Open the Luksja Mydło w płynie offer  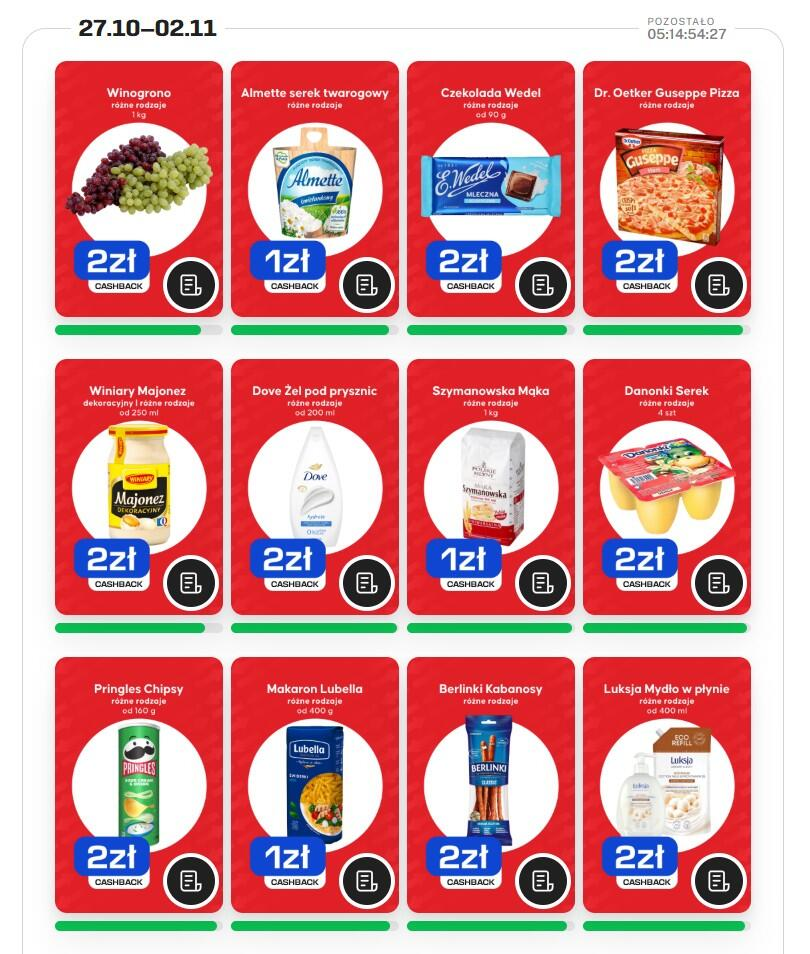coord(666,776)
